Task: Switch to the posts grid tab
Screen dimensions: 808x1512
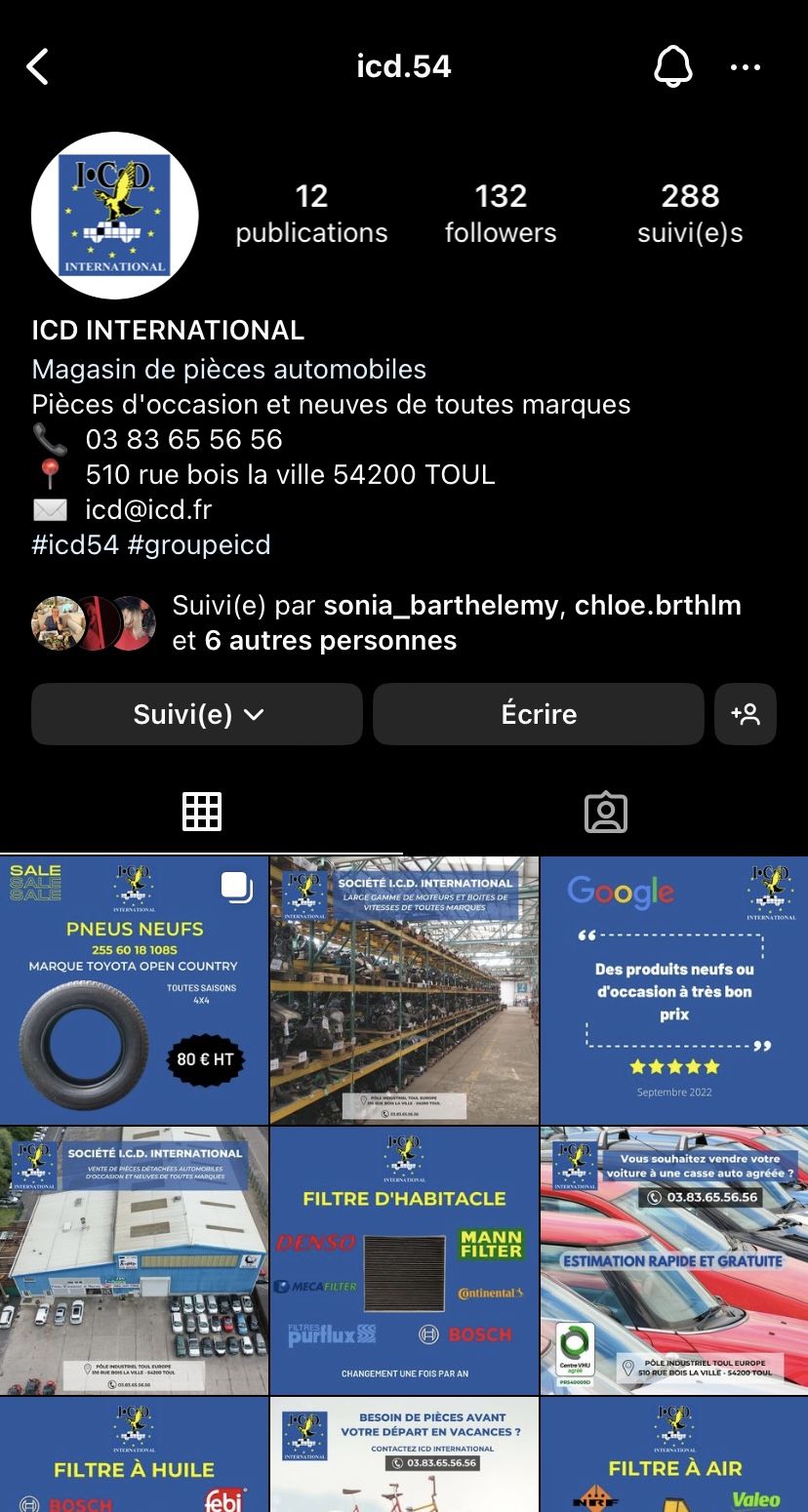Action: coord(202,812)
